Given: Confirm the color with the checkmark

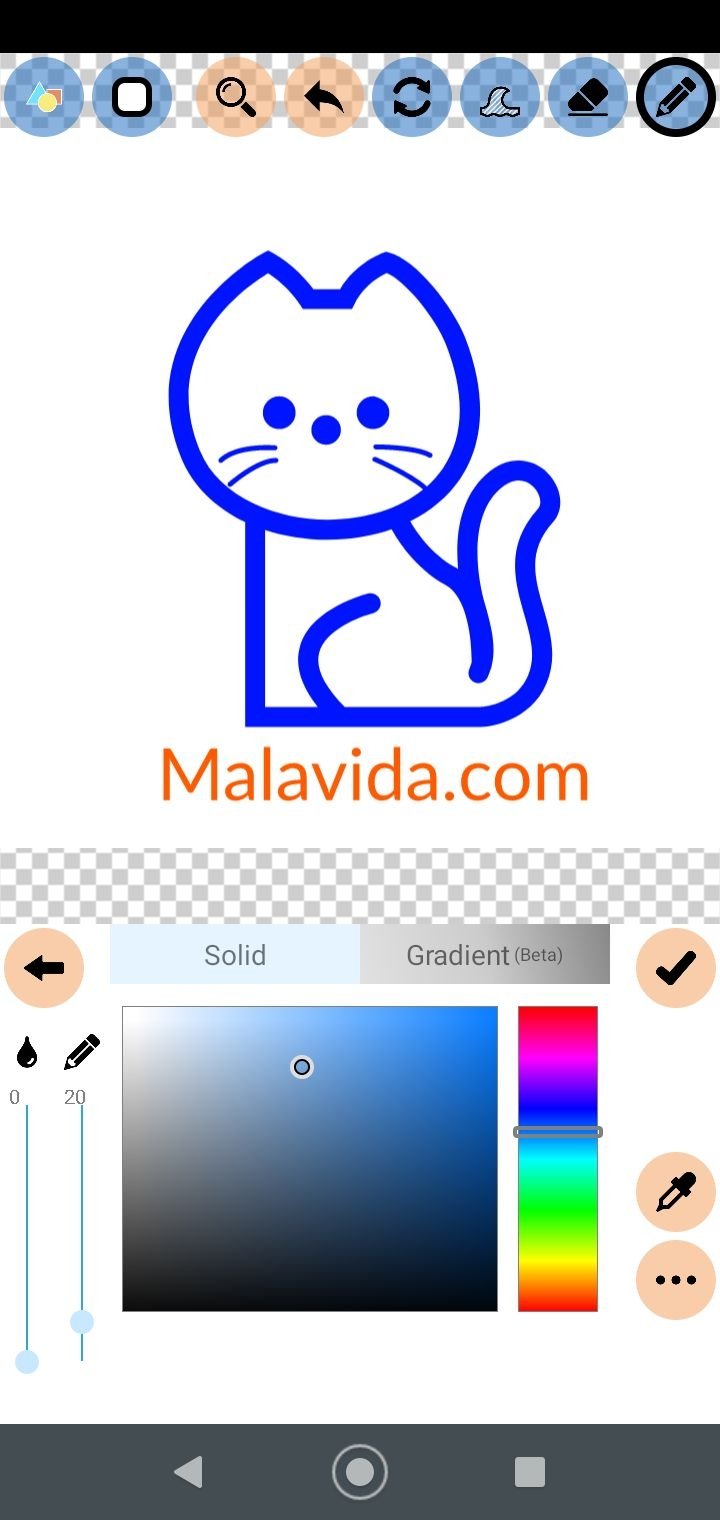Looking at the screenshot, I should pyautogui.click(x=676, y=967).
